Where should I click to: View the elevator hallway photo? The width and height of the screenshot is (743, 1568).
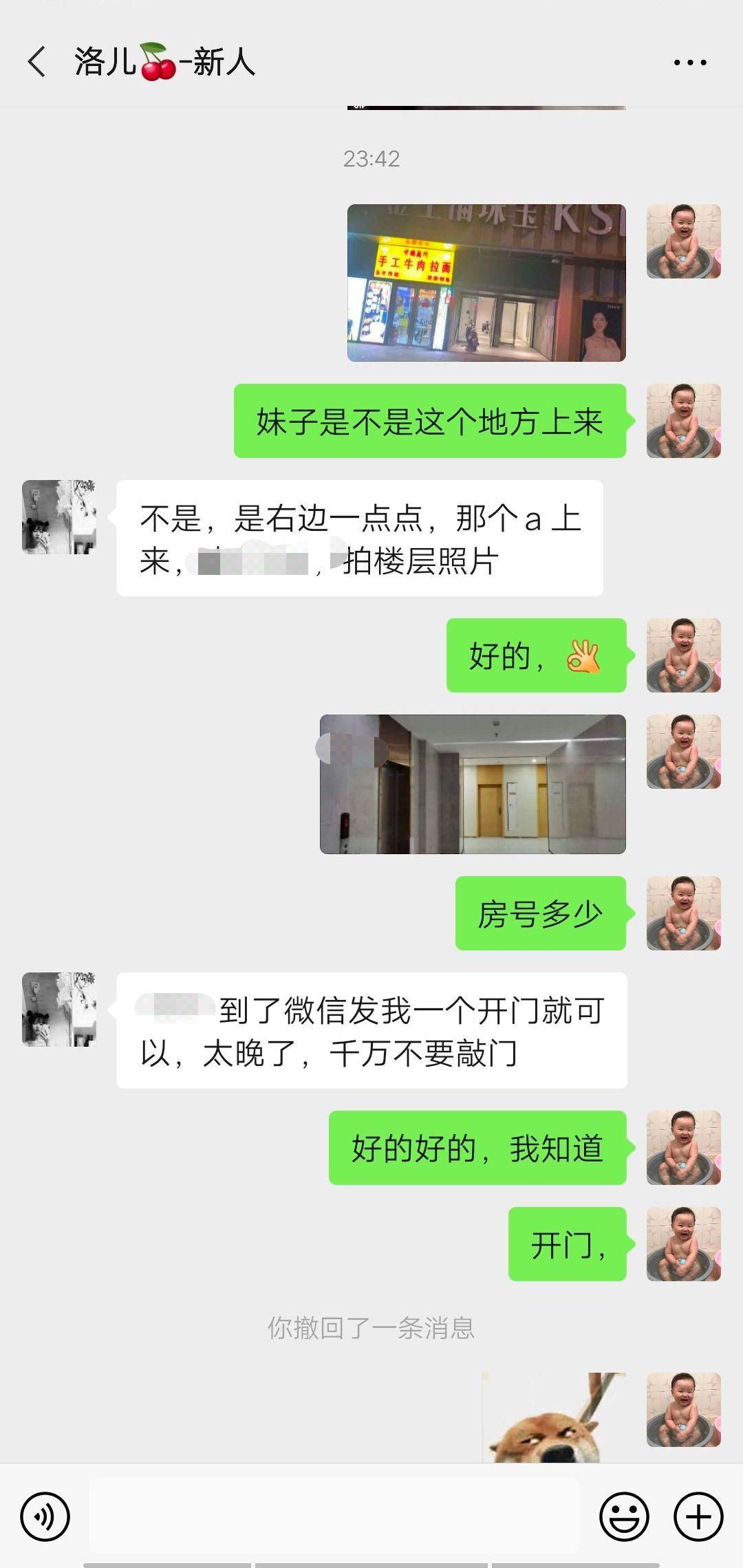(473, 784)
